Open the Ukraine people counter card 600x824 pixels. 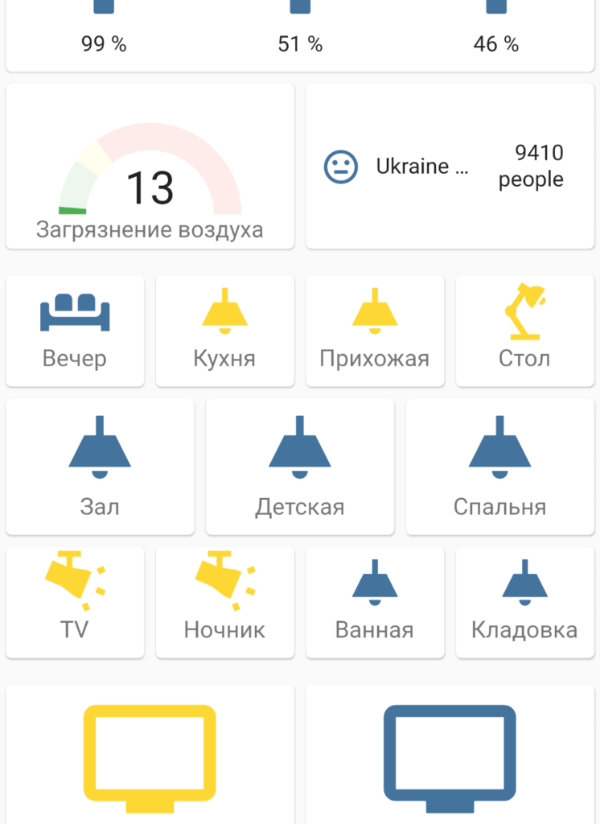tap(449, 166)
